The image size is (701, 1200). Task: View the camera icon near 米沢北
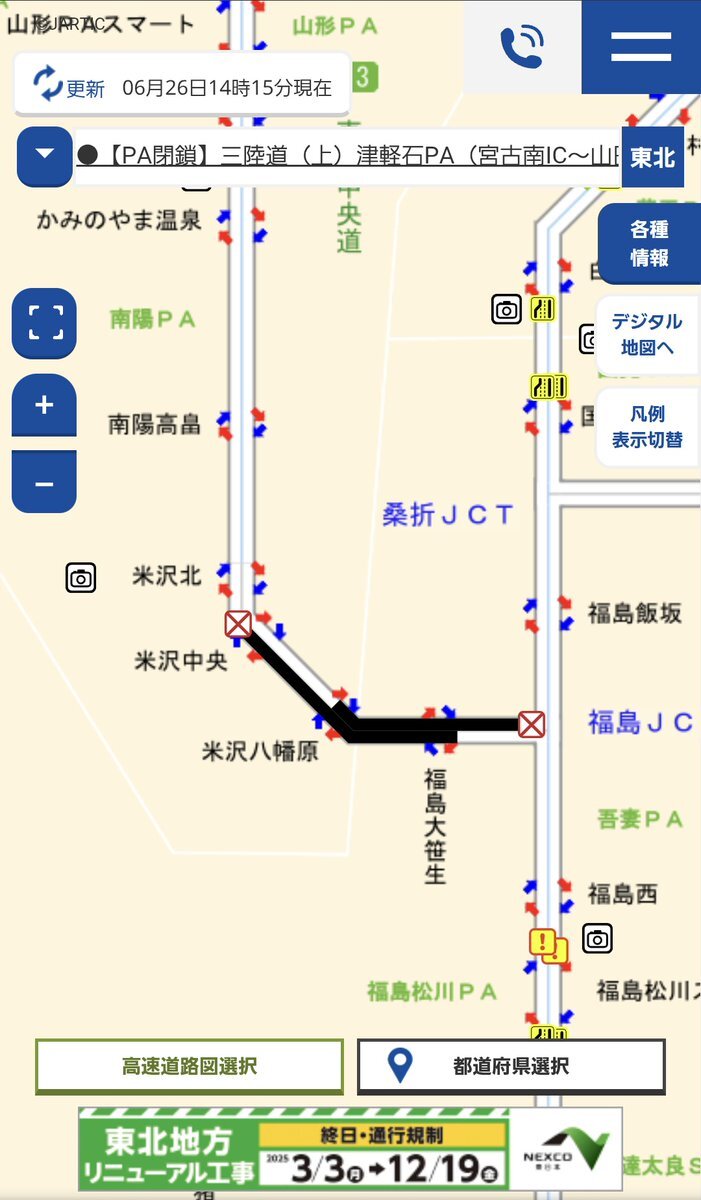point(81,577)
